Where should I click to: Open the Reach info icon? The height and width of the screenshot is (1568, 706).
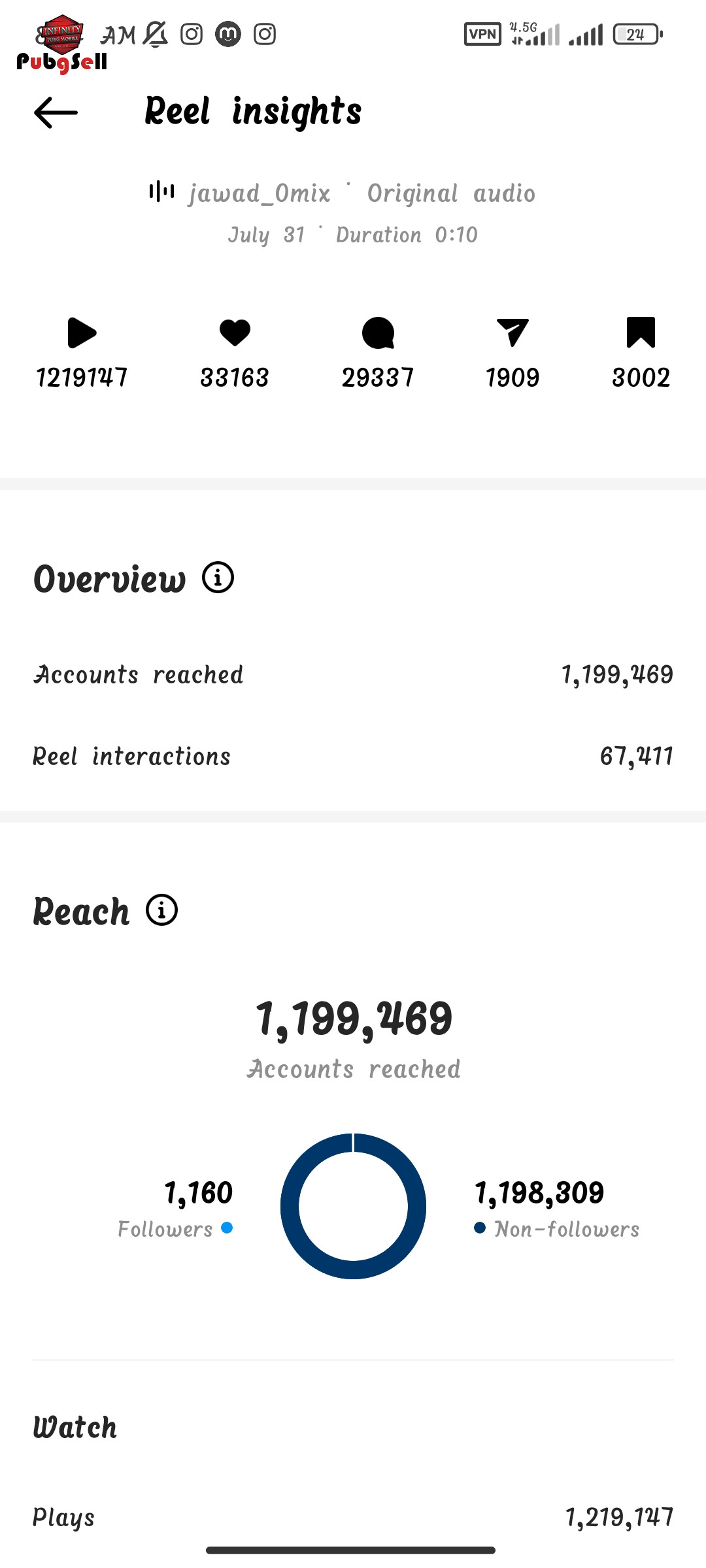click(x=161, y=909)
